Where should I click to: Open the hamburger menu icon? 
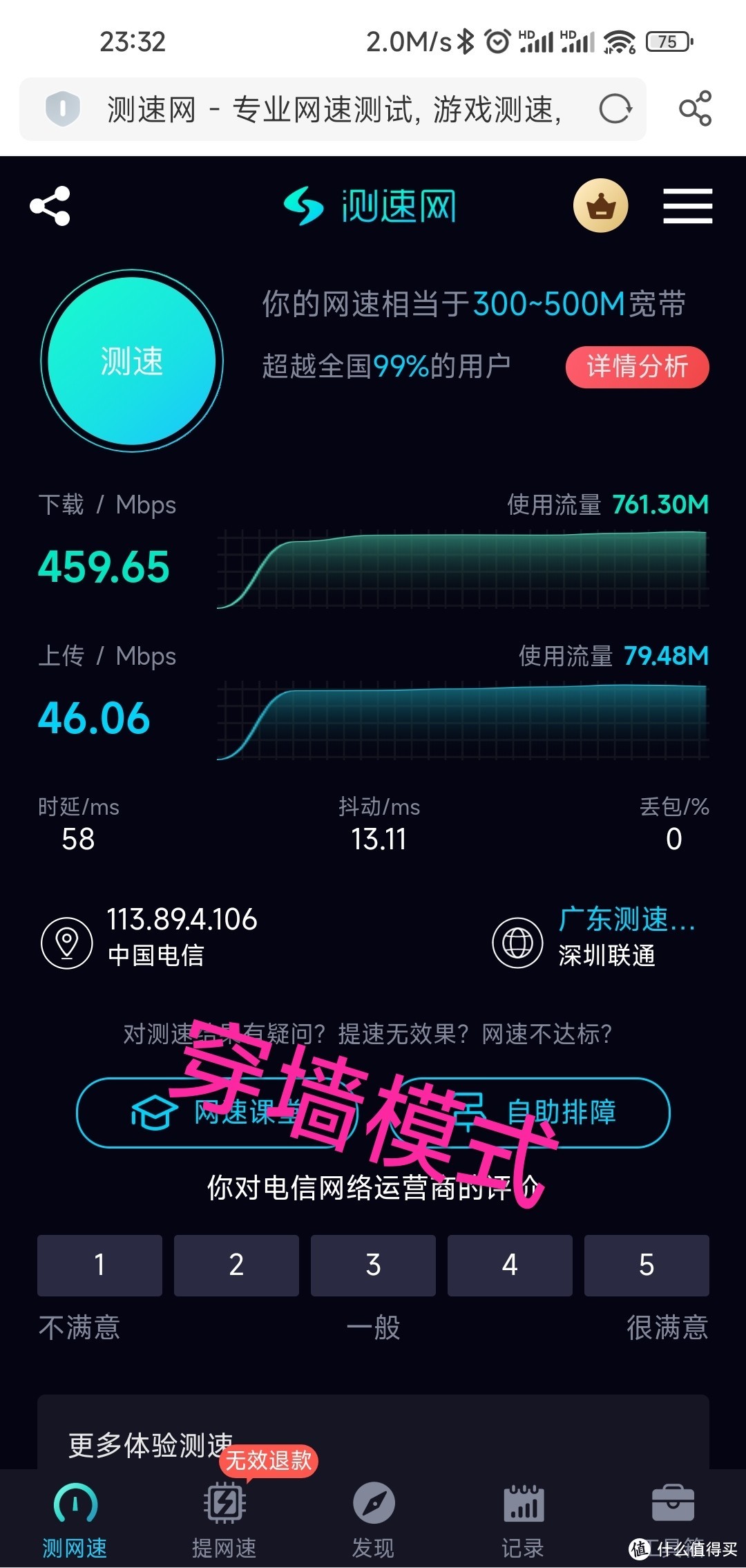click(687, 205)
